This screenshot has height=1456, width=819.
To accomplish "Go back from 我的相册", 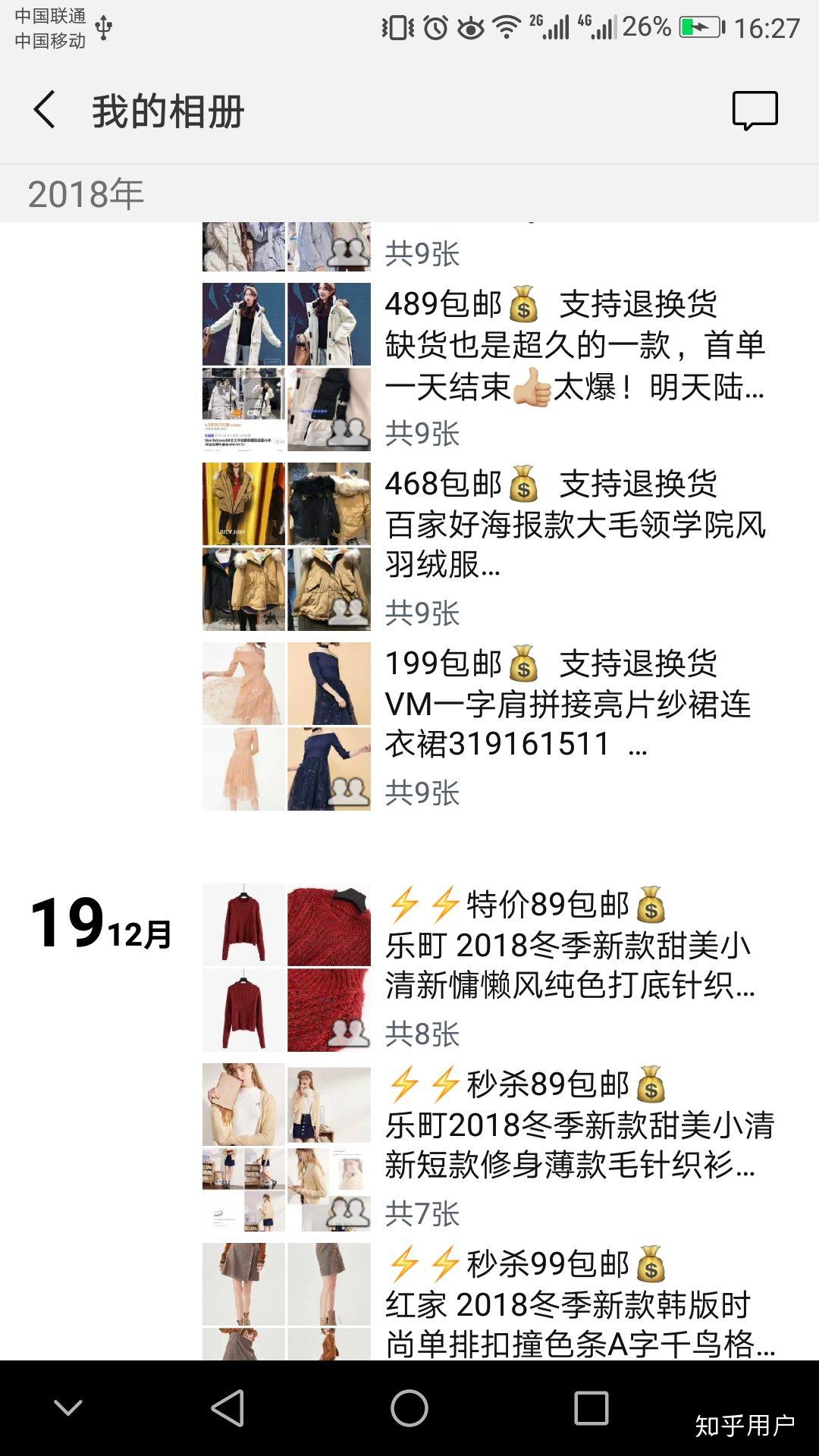I will click(x=45, y=111).
